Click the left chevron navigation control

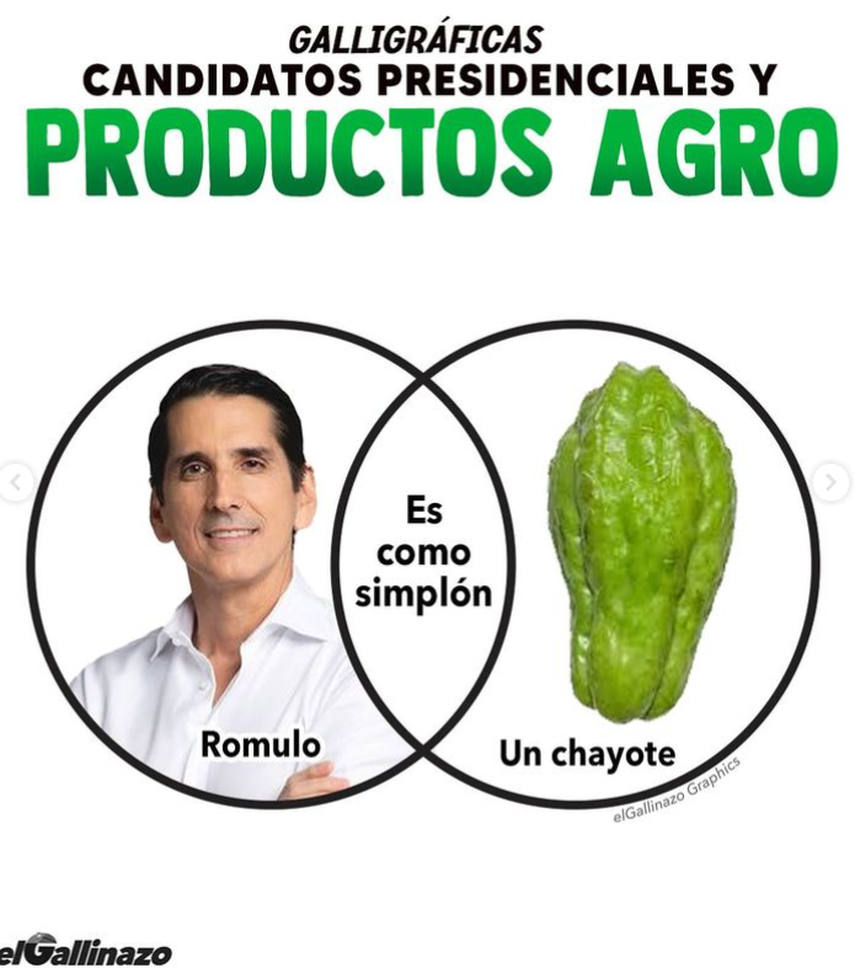[x=14, y=481]
